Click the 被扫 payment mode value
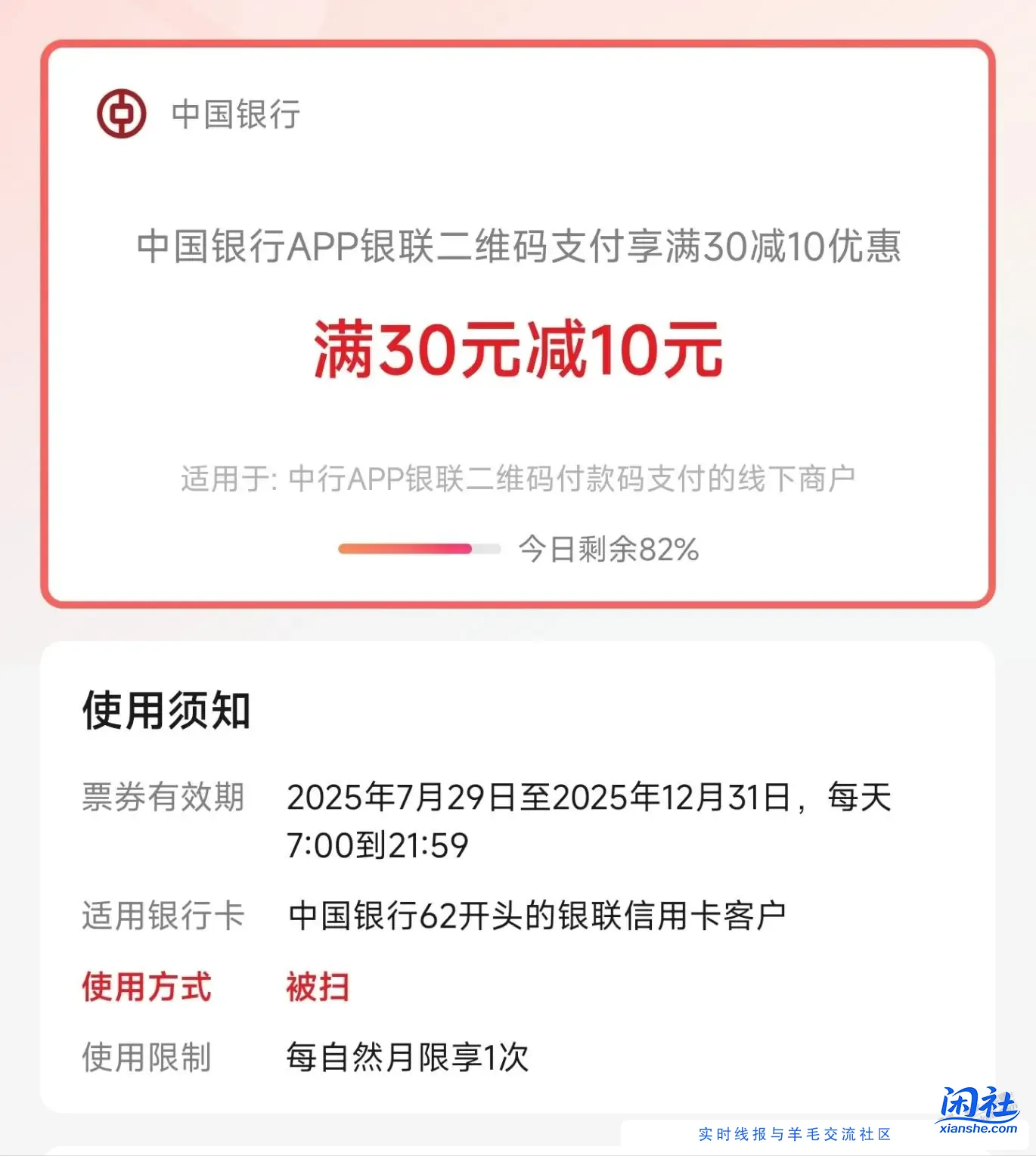This screenshot has height=1156, width=1036. [318, 985]
